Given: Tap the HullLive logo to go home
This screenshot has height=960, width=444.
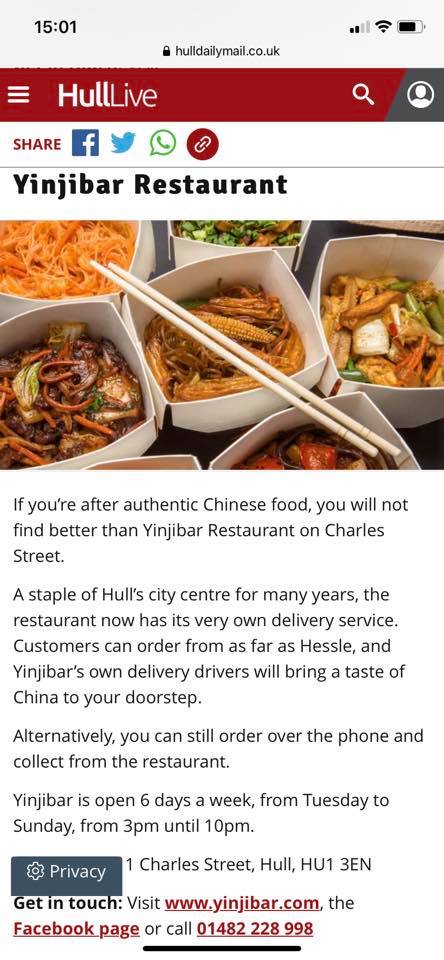Looking at the screenshot, I should click(107, 96).
